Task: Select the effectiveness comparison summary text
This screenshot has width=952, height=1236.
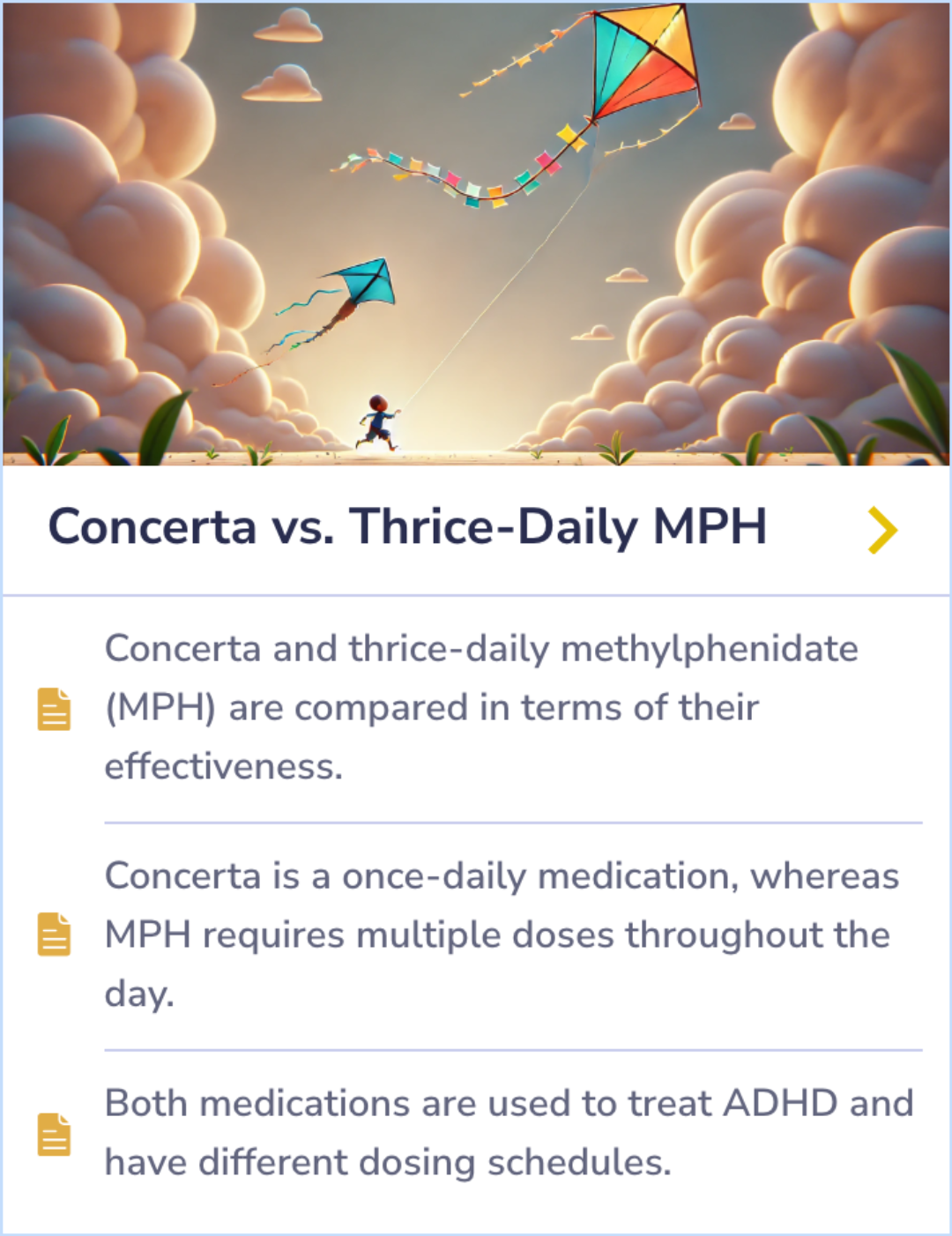Action: (x=483, y=706)
